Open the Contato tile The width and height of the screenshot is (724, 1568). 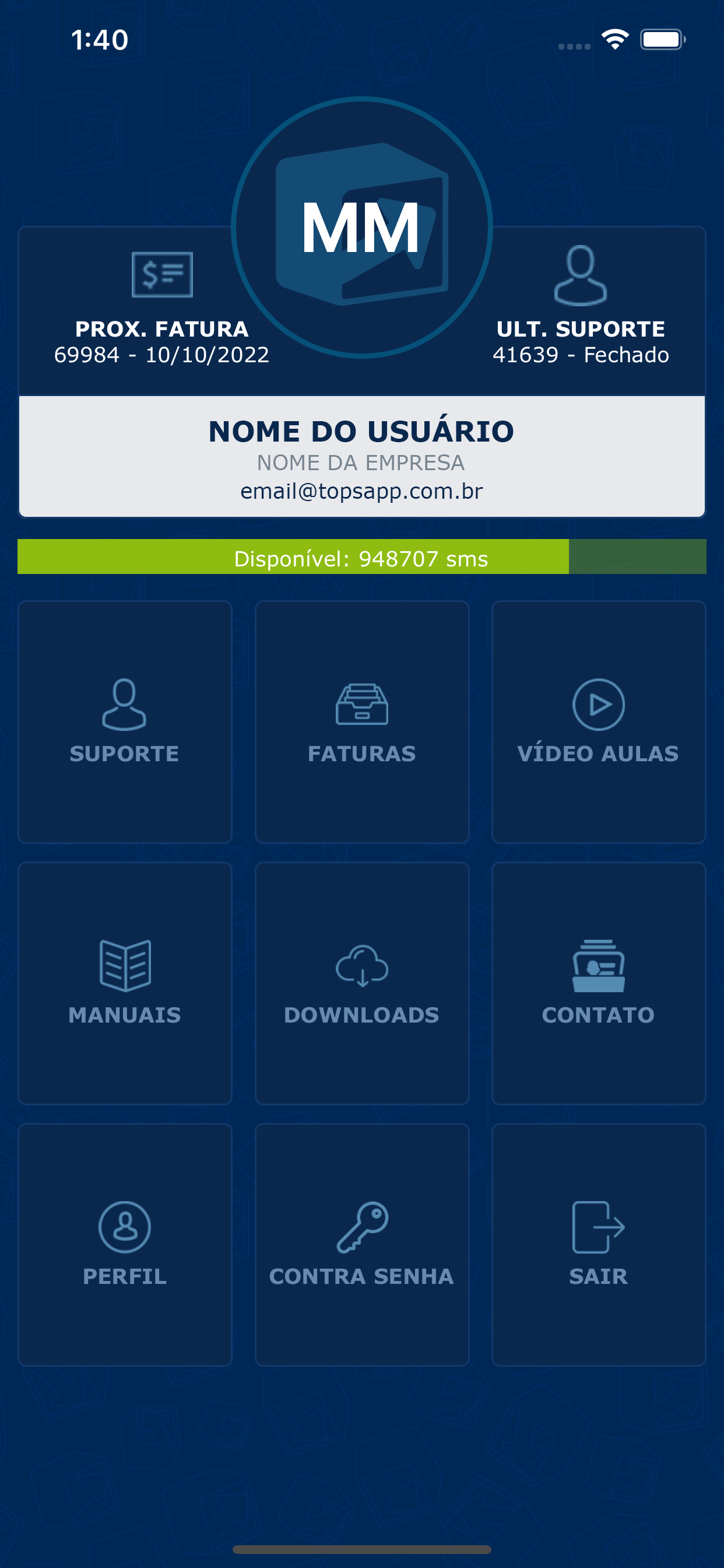pos(599,983)
